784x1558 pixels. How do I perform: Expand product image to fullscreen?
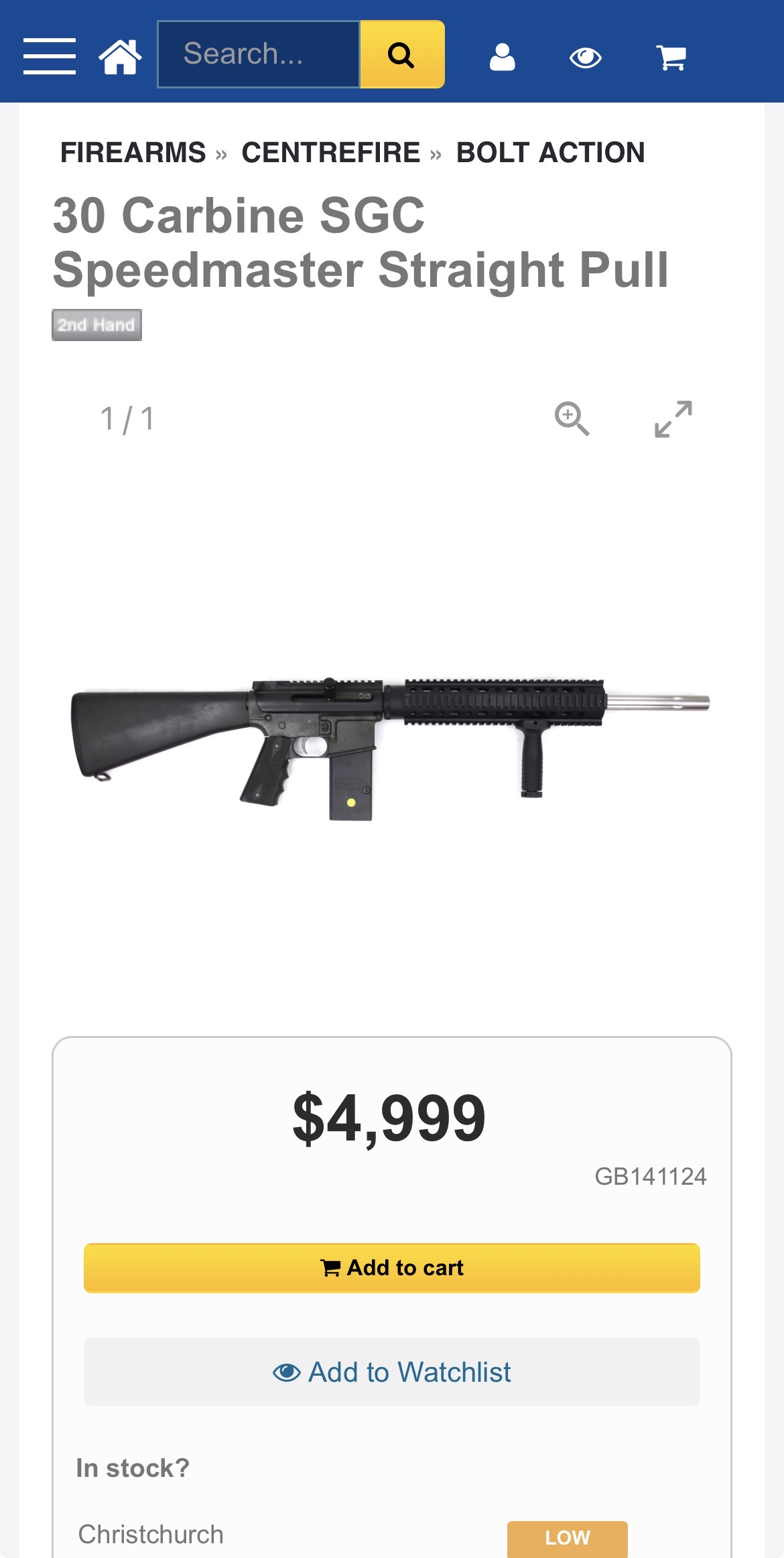coord(673,419)
